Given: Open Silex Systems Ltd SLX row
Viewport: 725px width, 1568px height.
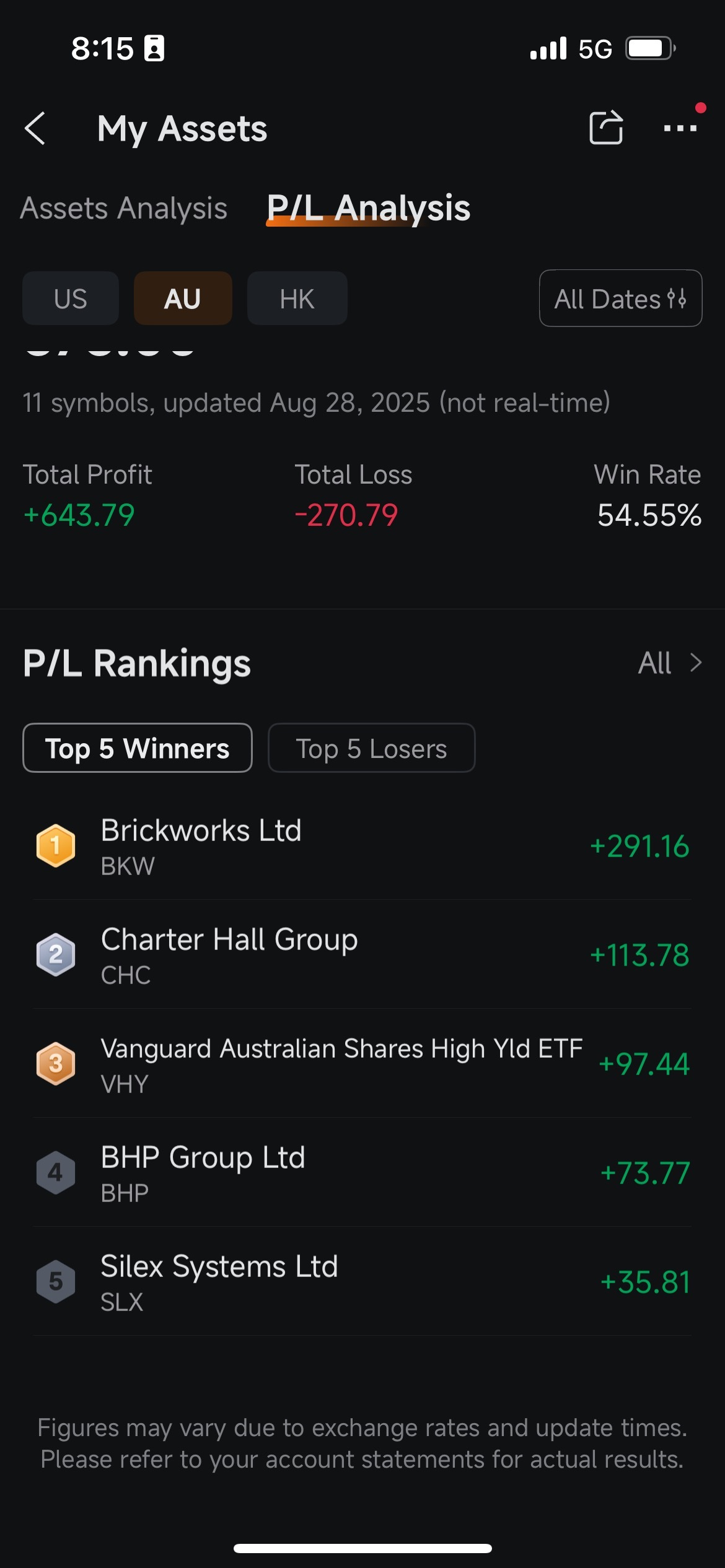Looking at the screenshot, I should [362, 1282].
